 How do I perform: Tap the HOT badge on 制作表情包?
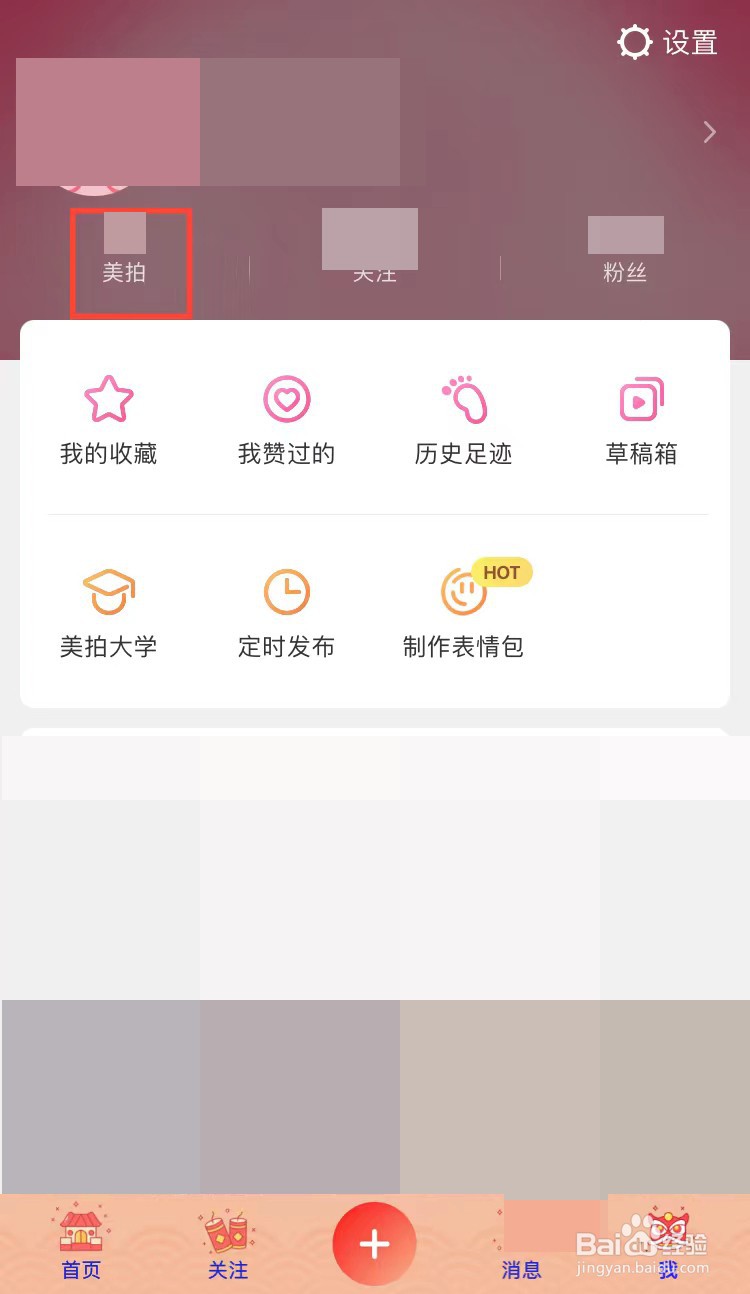click(500, 572)
